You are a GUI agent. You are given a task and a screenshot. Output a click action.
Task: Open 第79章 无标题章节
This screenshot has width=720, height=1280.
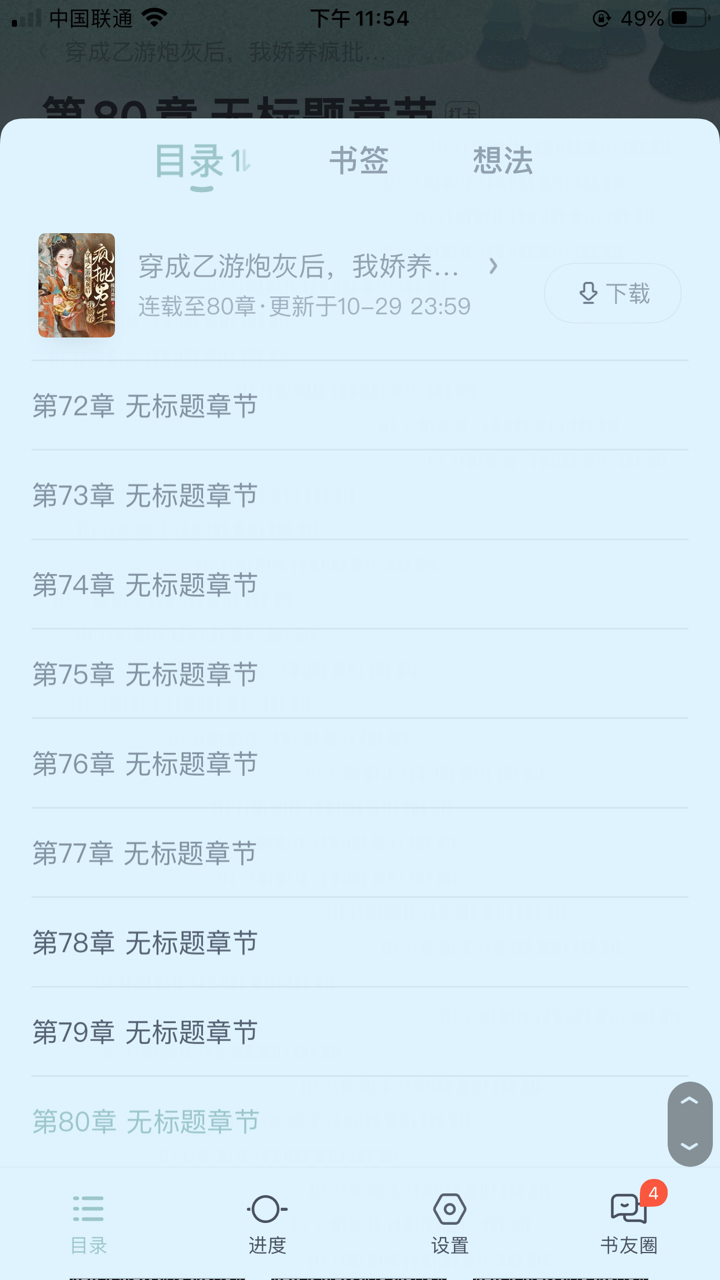(145, 1032)
